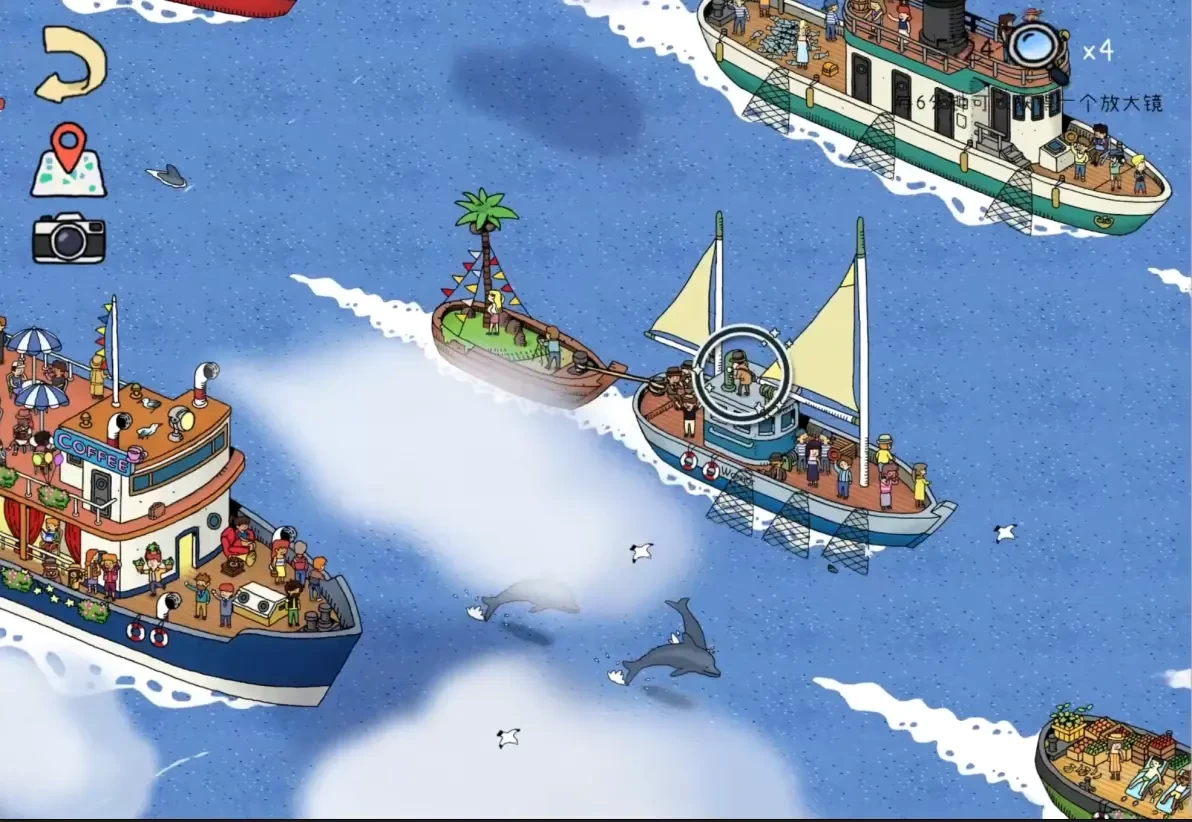Tap the yellow back arrow
1192x822 pixels.
click(70, 65)
